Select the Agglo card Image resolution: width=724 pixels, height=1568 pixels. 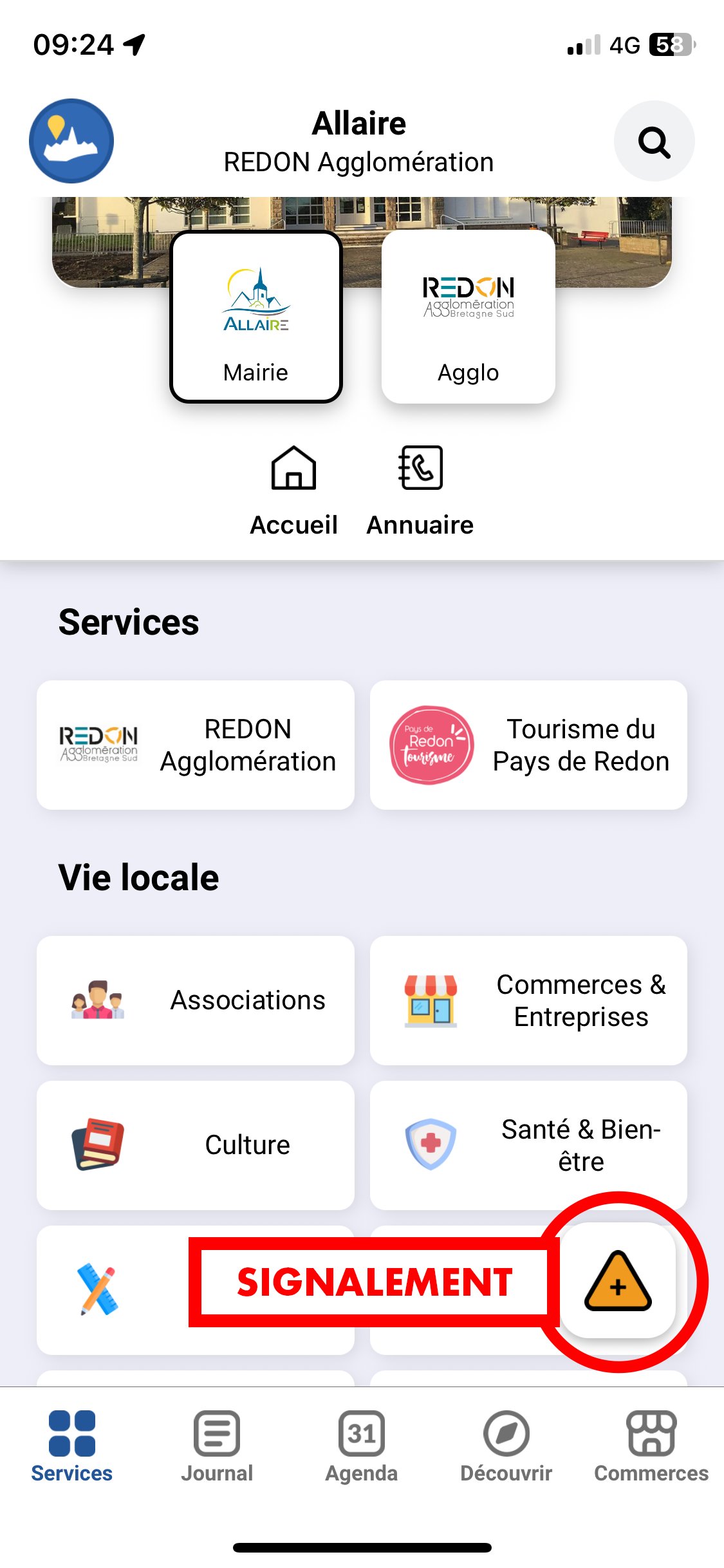(469, 317)
